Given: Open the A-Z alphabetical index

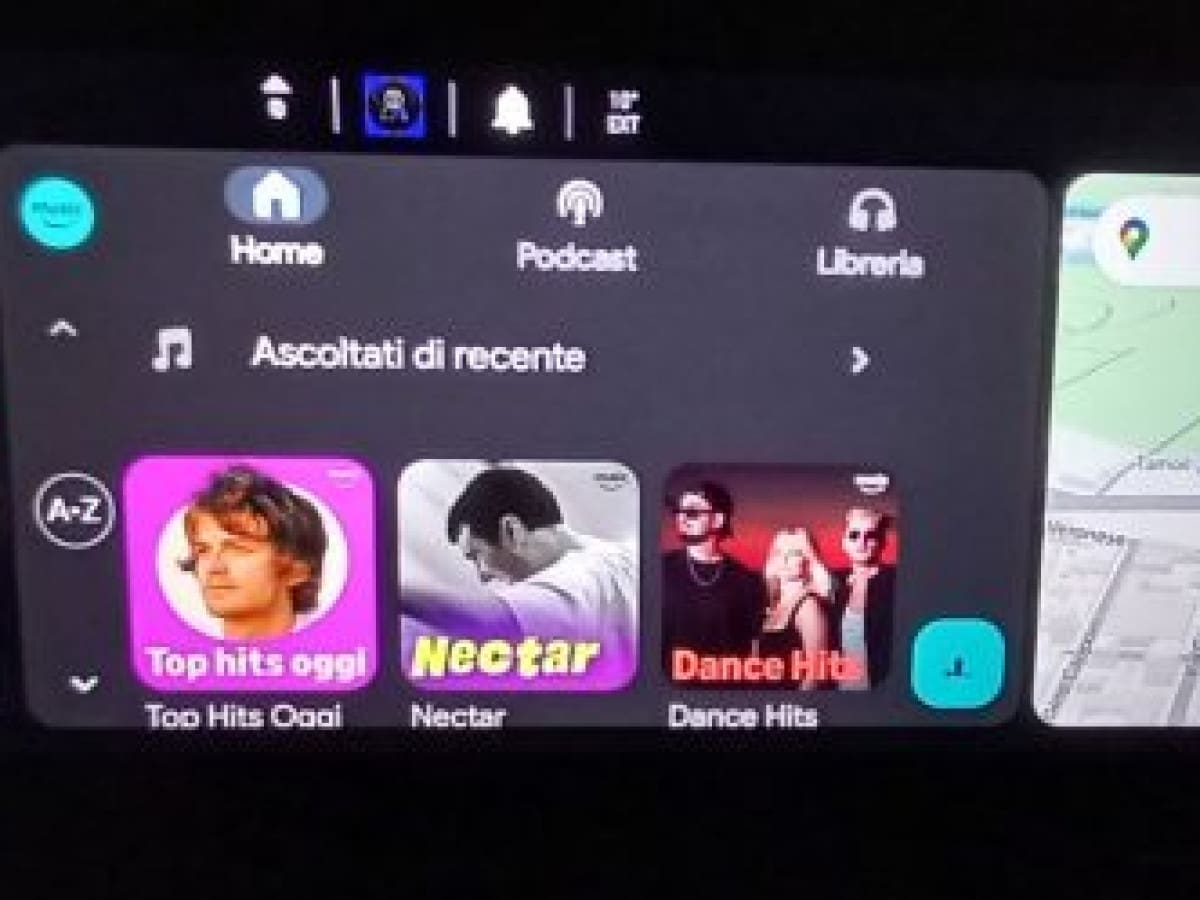Looking at the screenshot, I should [75, 511].
